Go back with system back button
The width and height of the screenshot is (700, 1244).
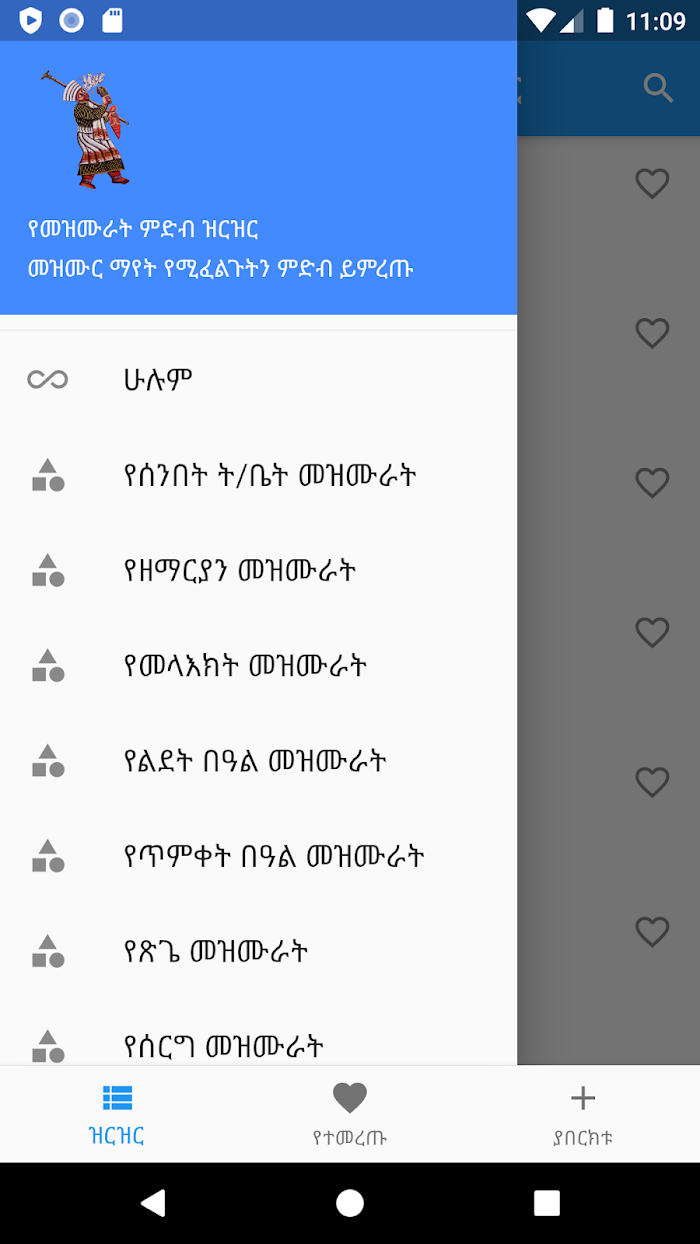153,1203
